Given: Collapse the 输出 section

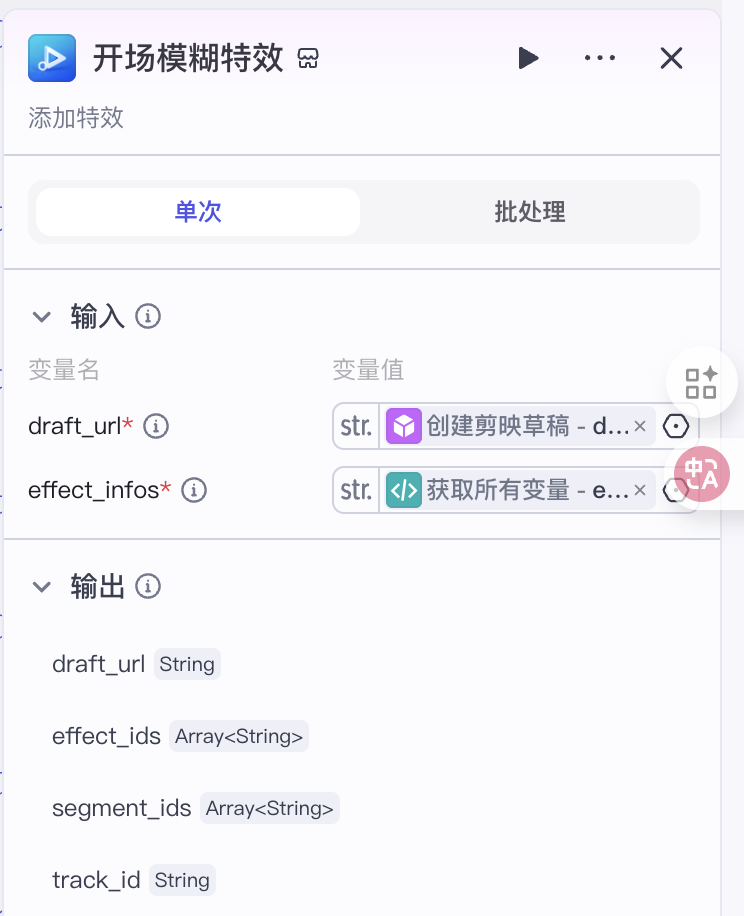Looking at the screenshot, I should (42, 586).
